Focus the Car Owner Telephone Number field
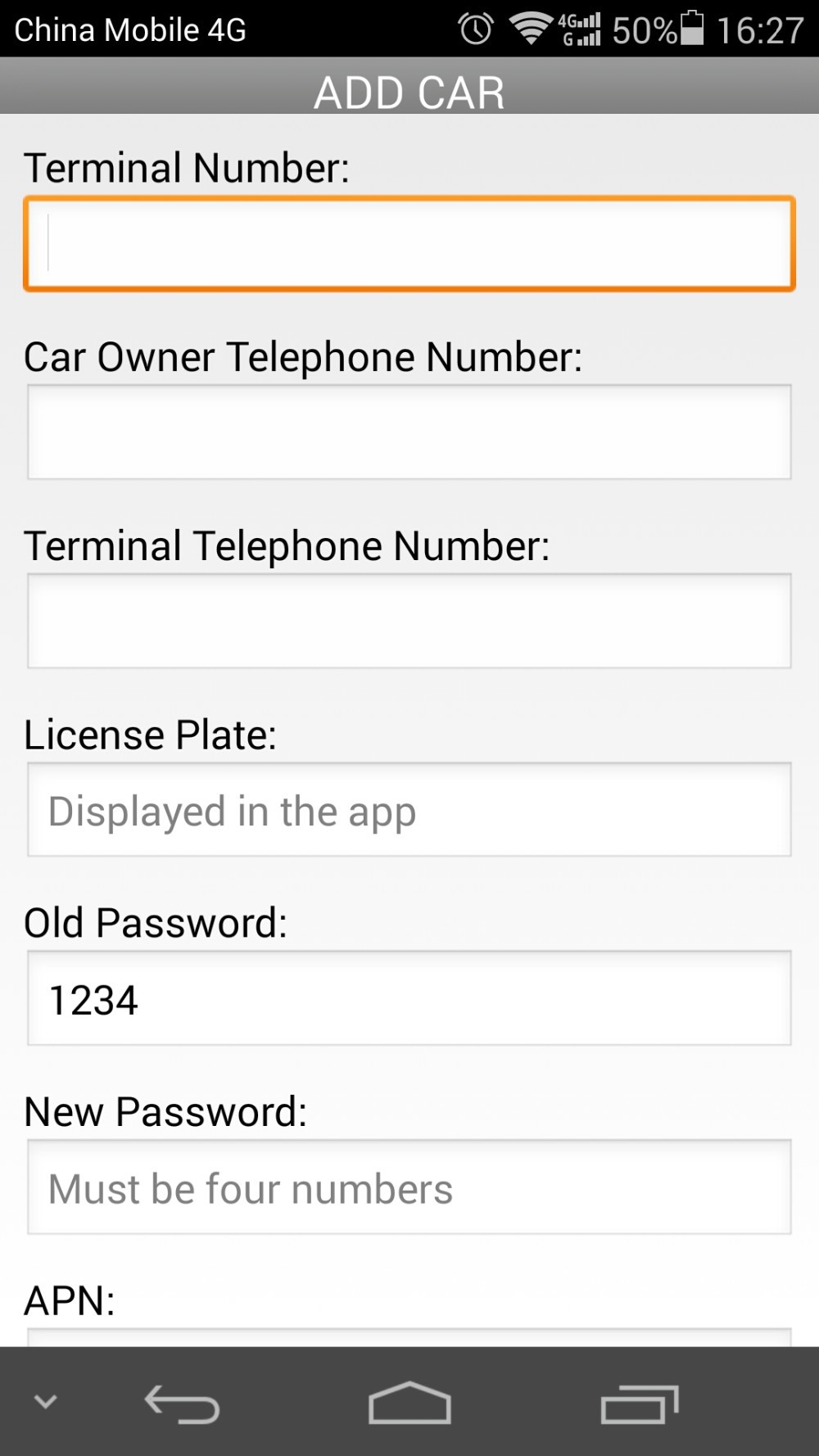Image resolution: width=819 pixels, height=1456 pixels. (x=409, y=432)
